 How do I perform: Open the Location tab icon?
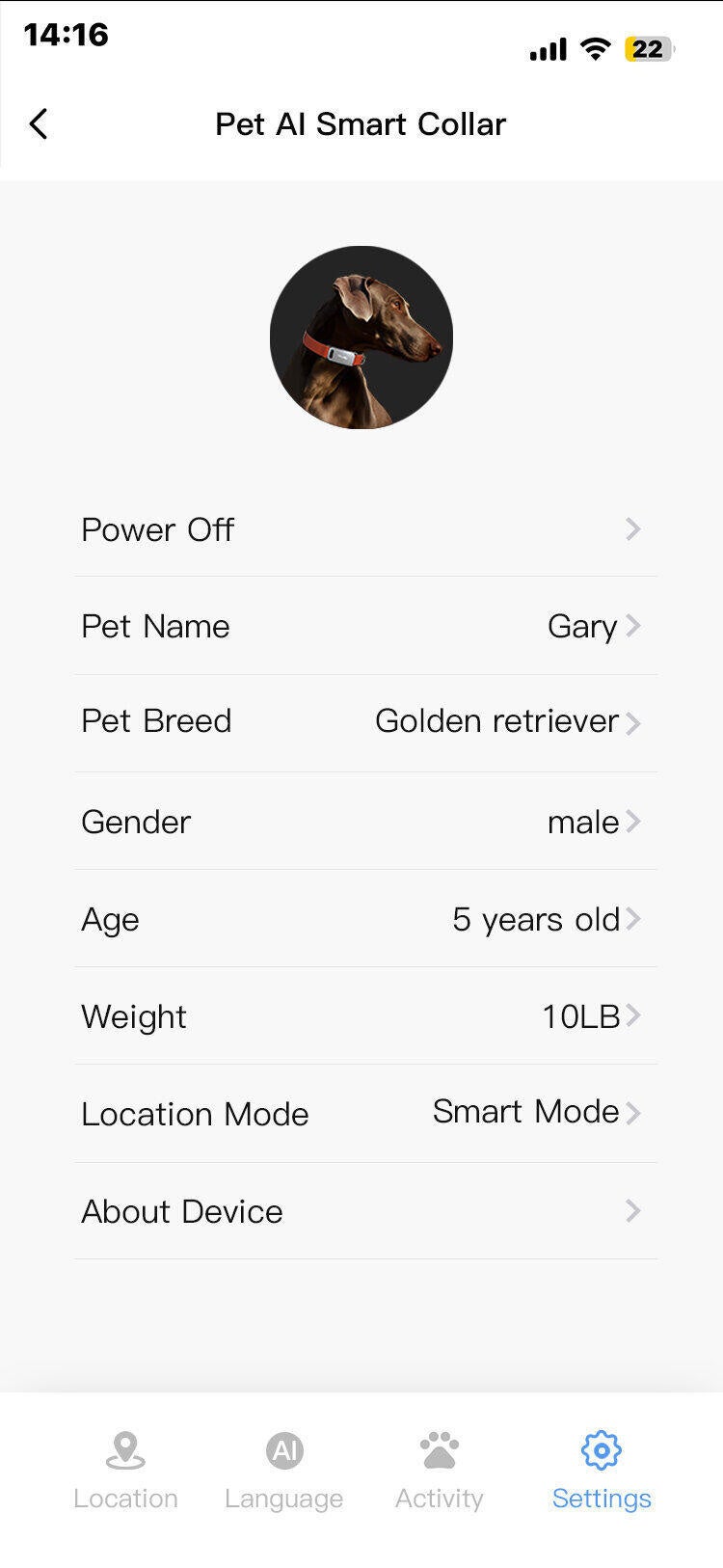click(x=124, y=1449)
